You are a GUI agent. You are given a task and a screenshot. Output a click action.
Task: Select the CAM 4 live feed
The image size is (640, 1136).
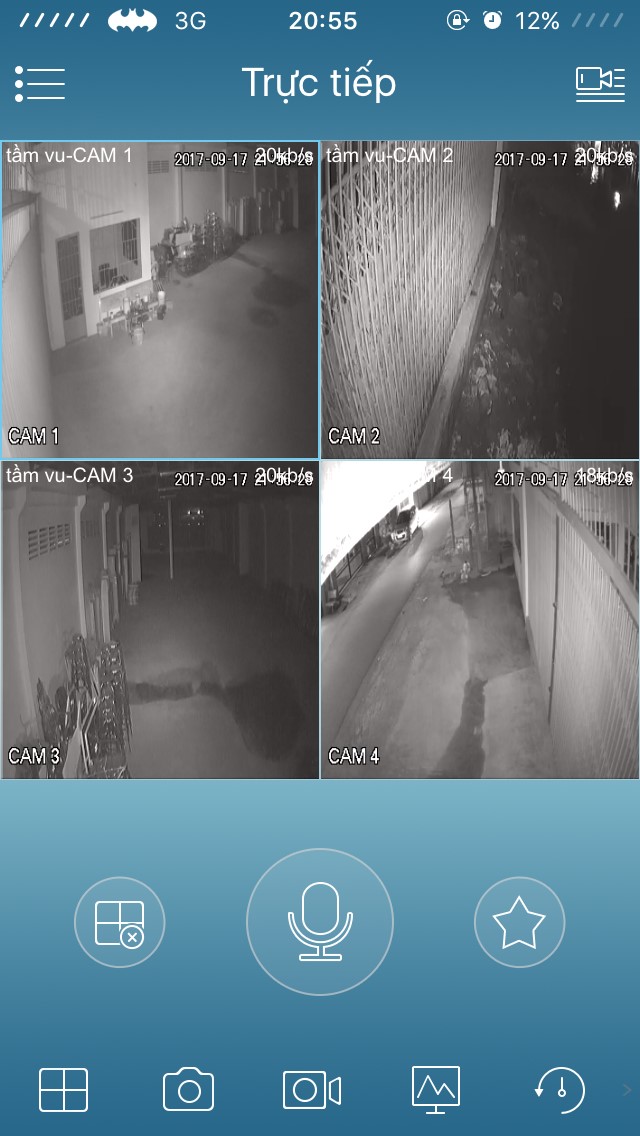pos(480,620)
